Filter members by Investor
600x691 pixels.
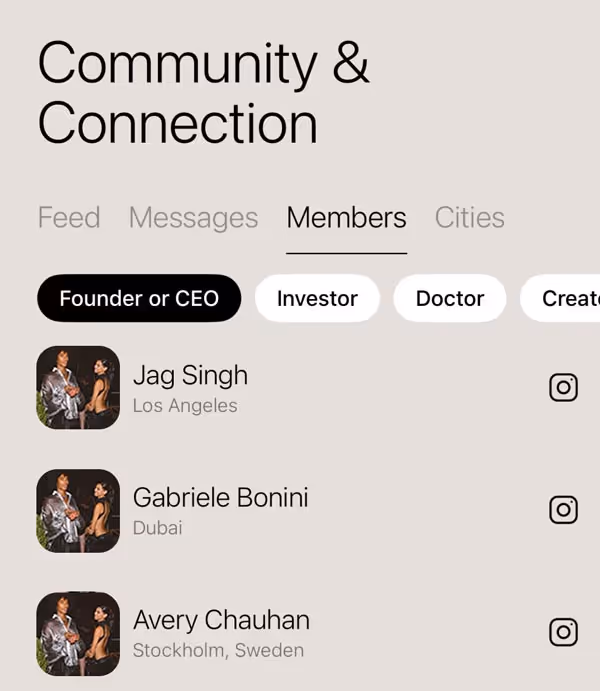317,298
